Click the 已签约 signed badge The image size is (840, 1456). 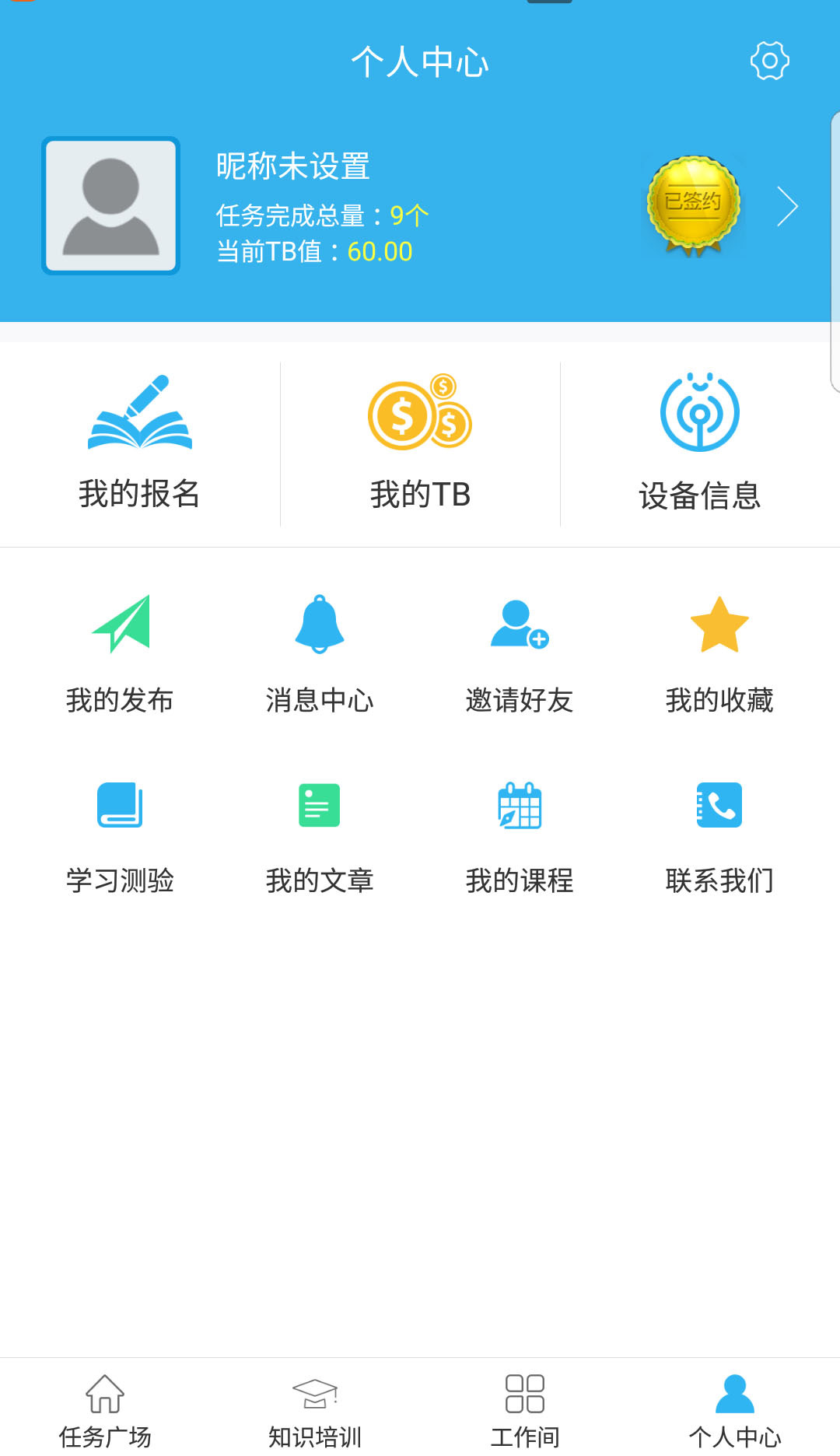click(x=691, y=205)
